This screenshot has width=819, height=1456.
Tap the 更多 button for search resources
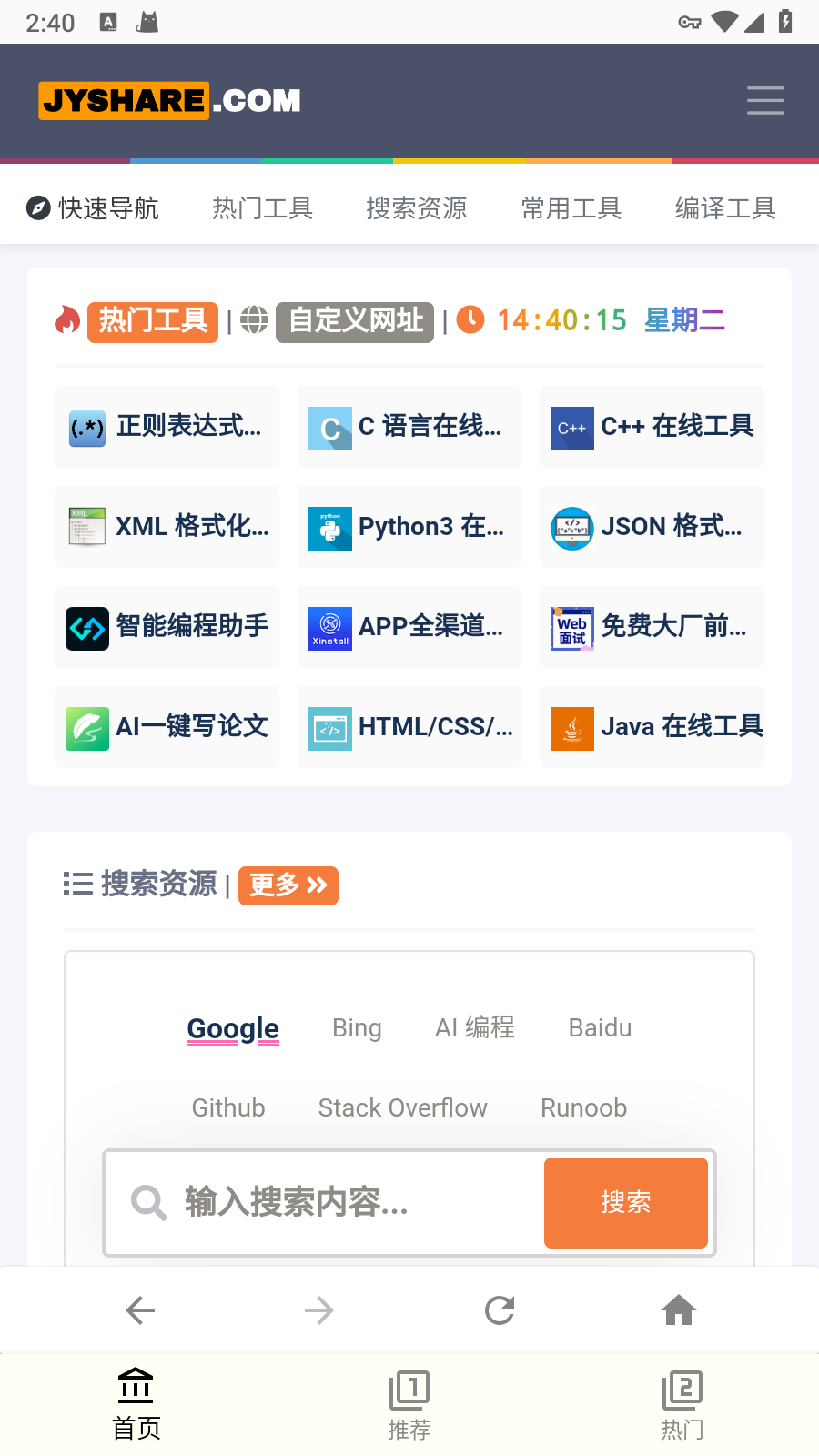[288, 885]
